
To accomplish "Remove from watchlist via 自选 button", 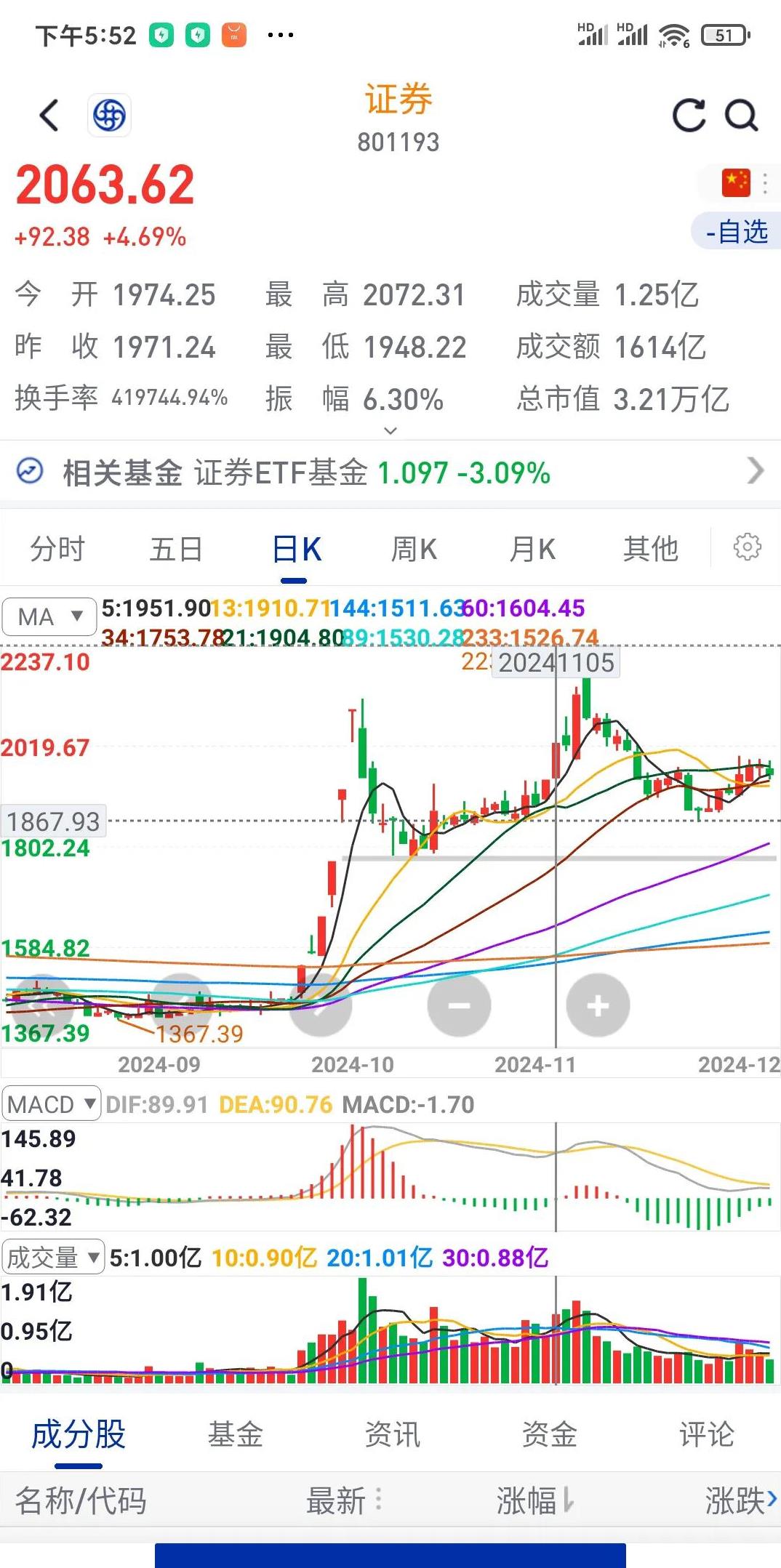I will click(x=736, y=232).
